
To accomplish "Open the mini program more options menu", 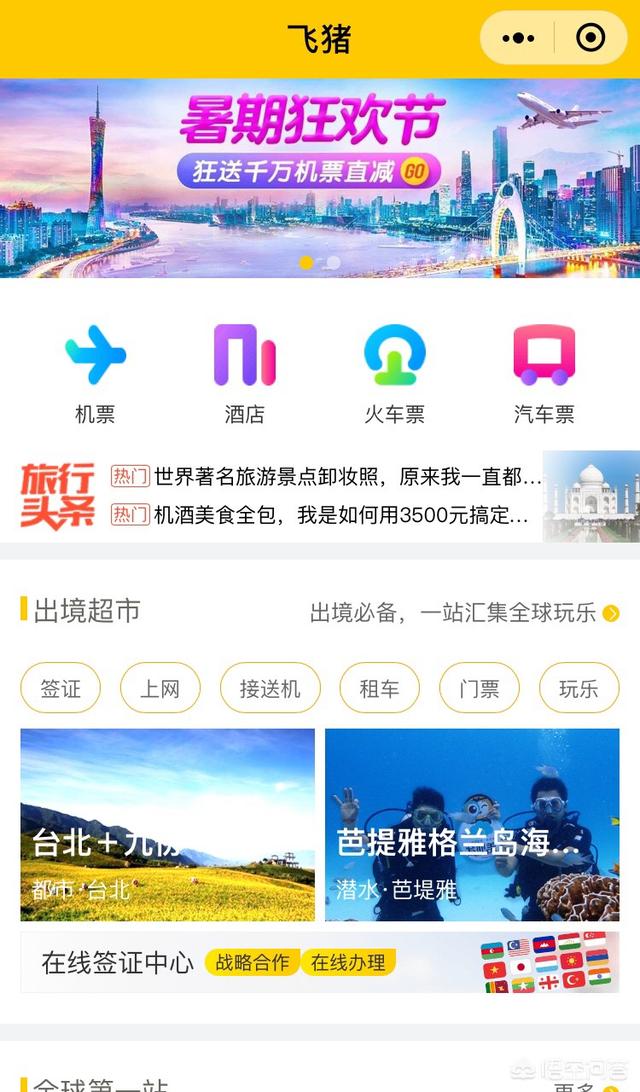I will [518, 38].
